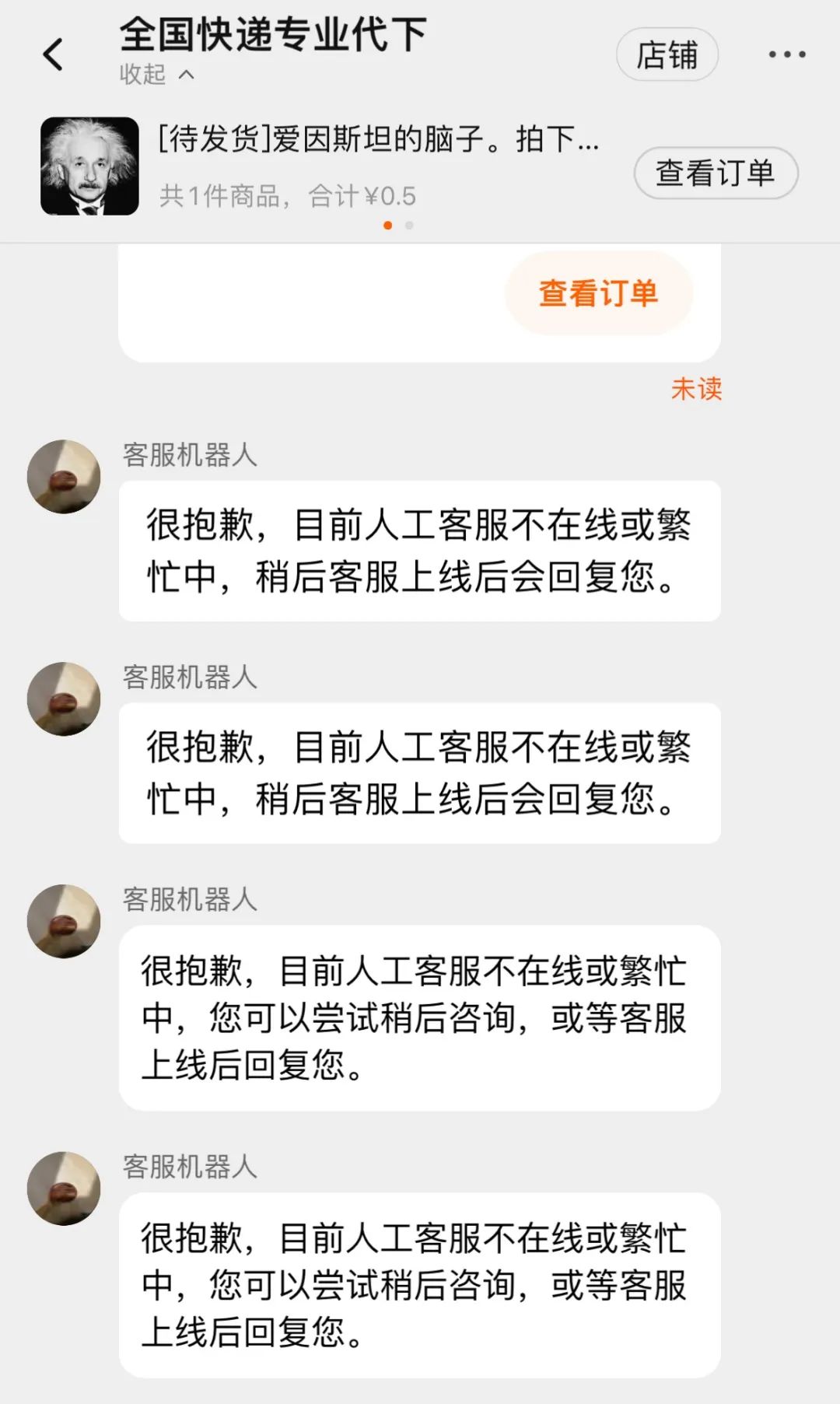
Task: Open the three-dot overflow menu
Action: [786, 54]
